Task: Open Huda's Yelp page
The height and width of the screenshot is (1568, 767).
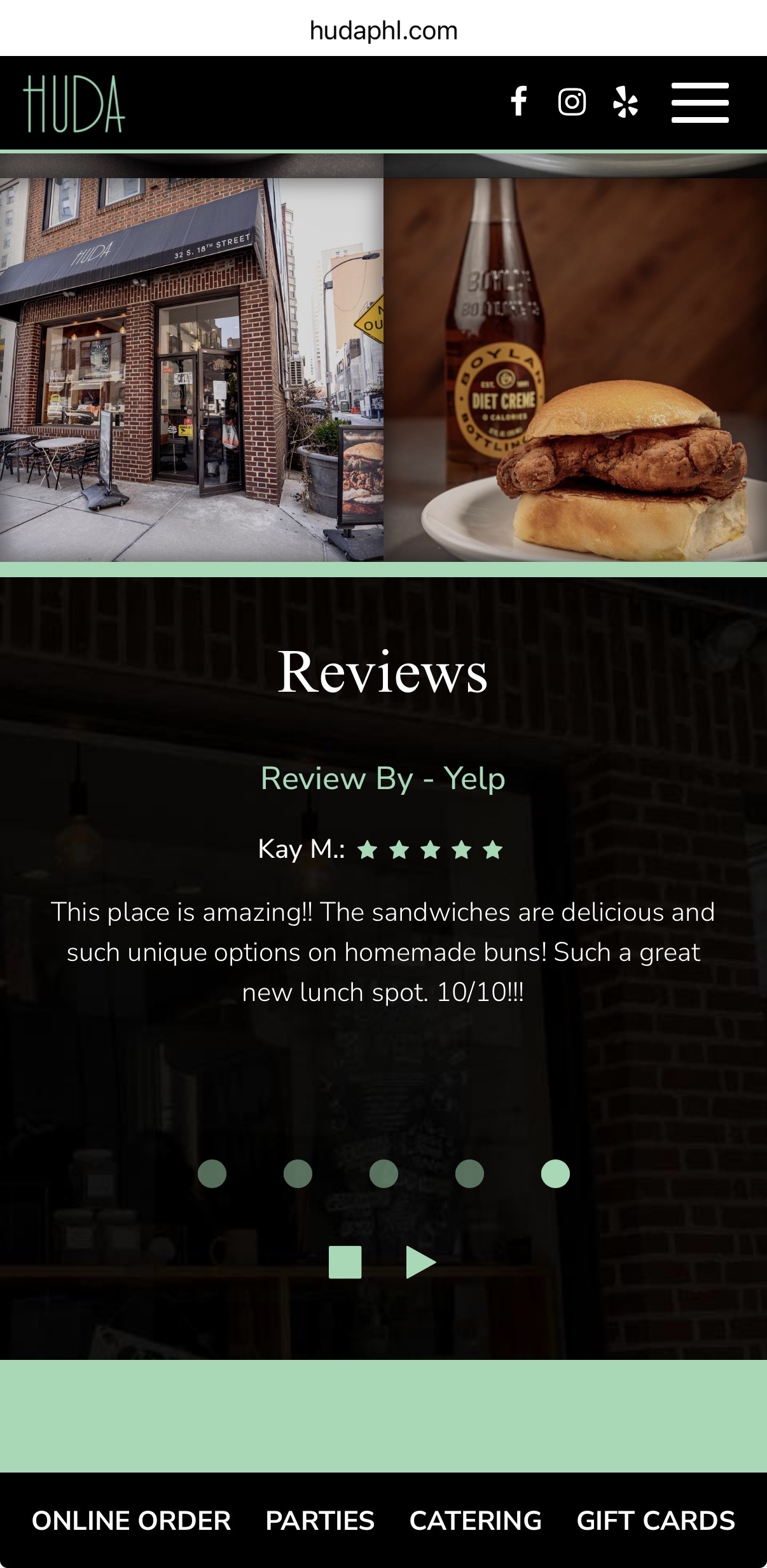Action: [626, 102]
